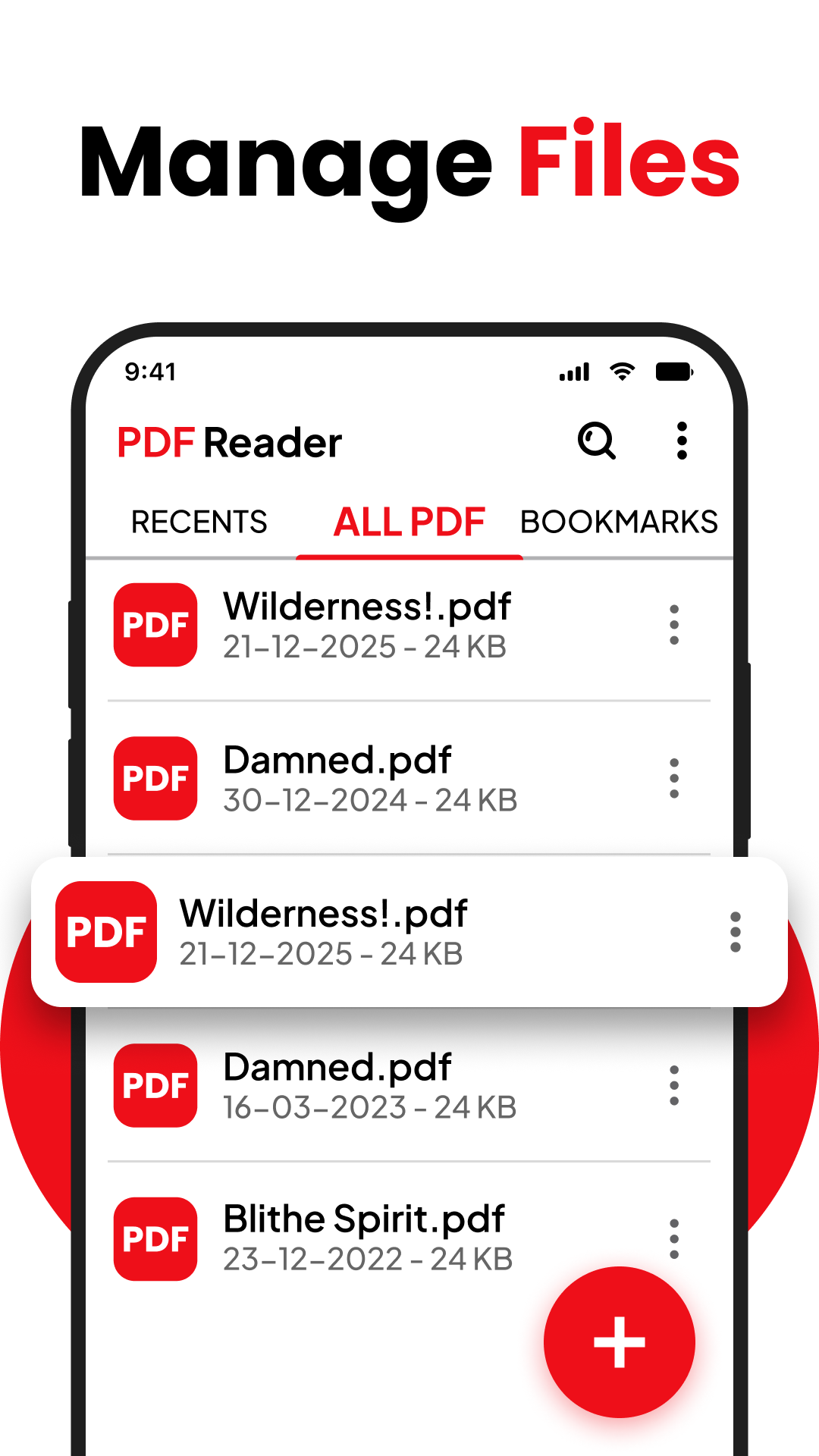Click the PDF icon for Blithe Spirit.pdf
Viewport: 819px width, 1456px height.
pyautogui.click(x=155, y=1238)
